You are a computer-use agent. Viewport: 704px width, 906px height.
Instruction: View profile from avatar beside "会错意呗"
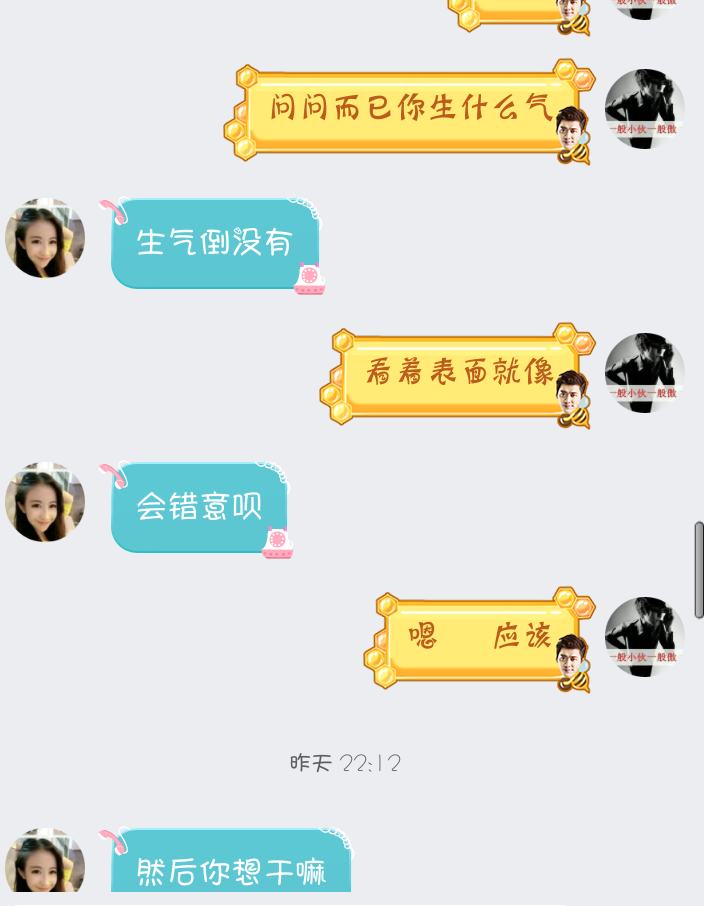(x=45, y=502)
